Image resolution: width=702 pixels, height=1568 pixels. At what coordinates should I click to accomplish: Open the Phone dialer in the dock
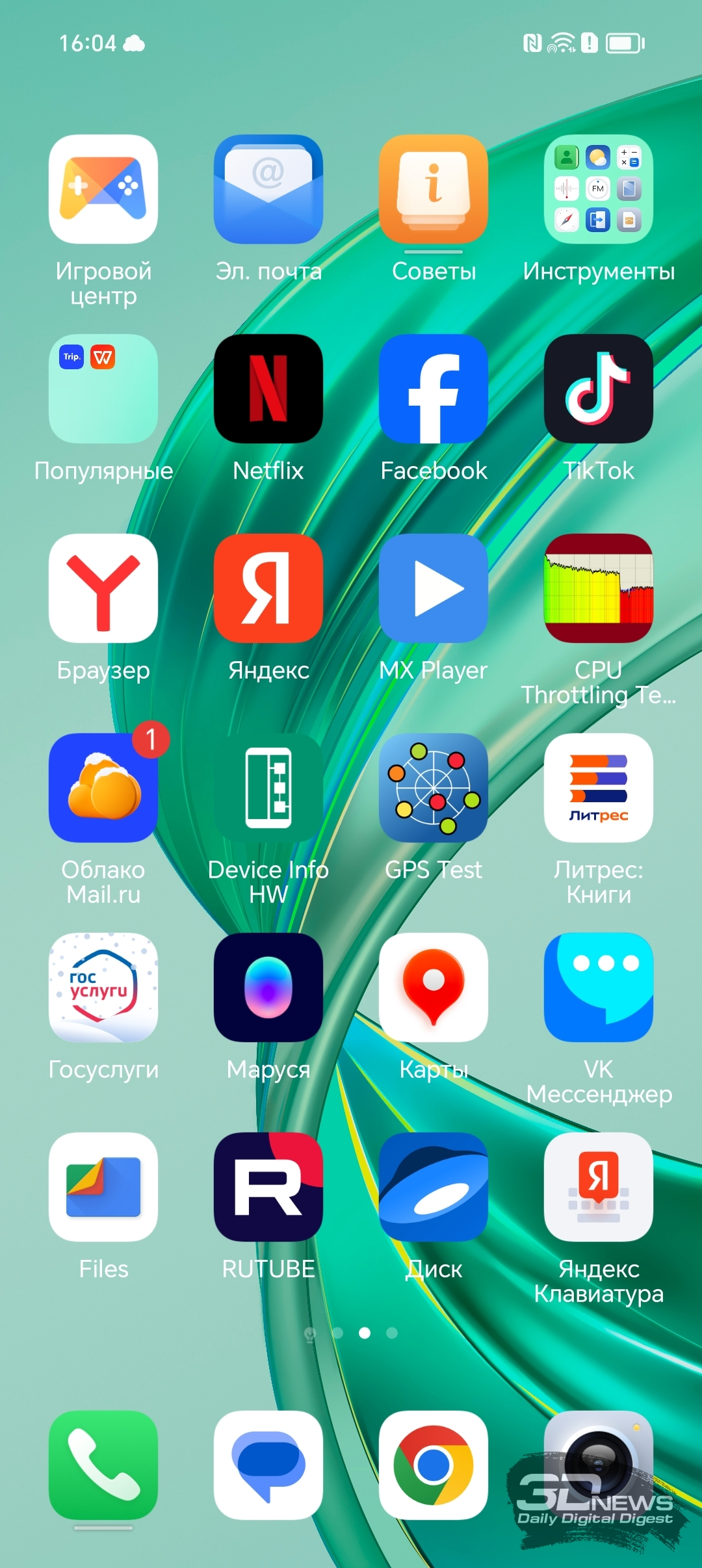point(103,1465)
